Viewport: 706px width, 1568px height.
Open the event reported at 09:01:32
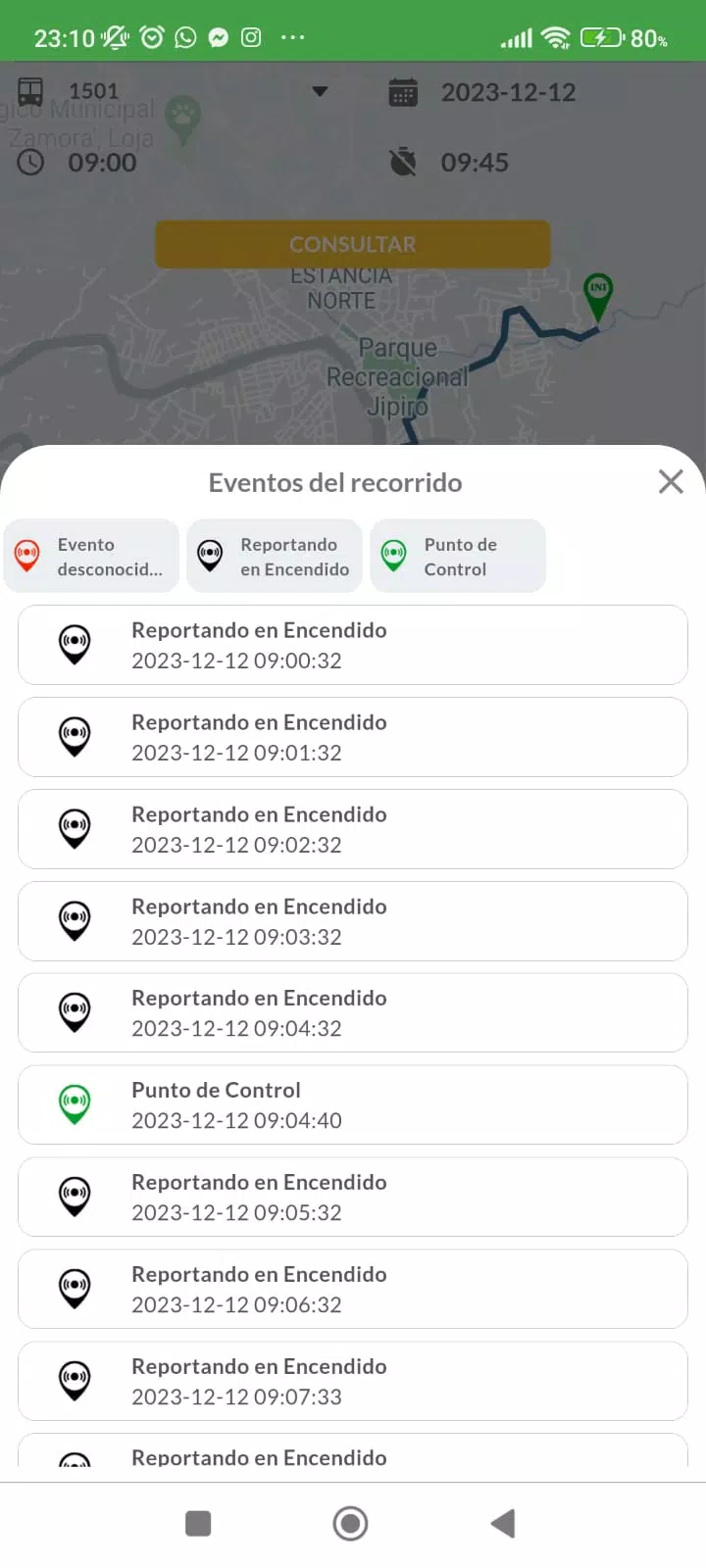[353, 737]
